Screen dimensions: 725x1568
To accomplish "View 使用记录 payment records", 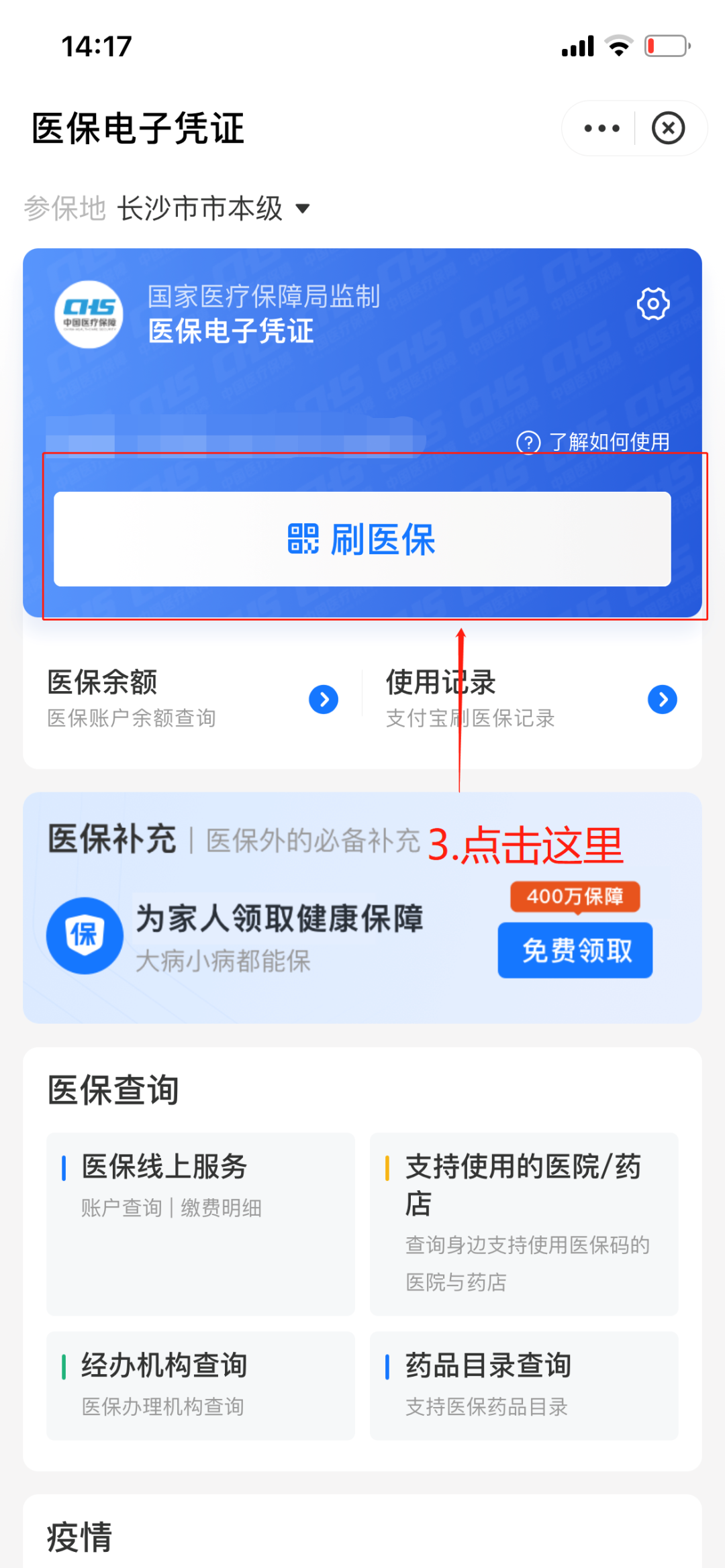I will coord(530,698).
